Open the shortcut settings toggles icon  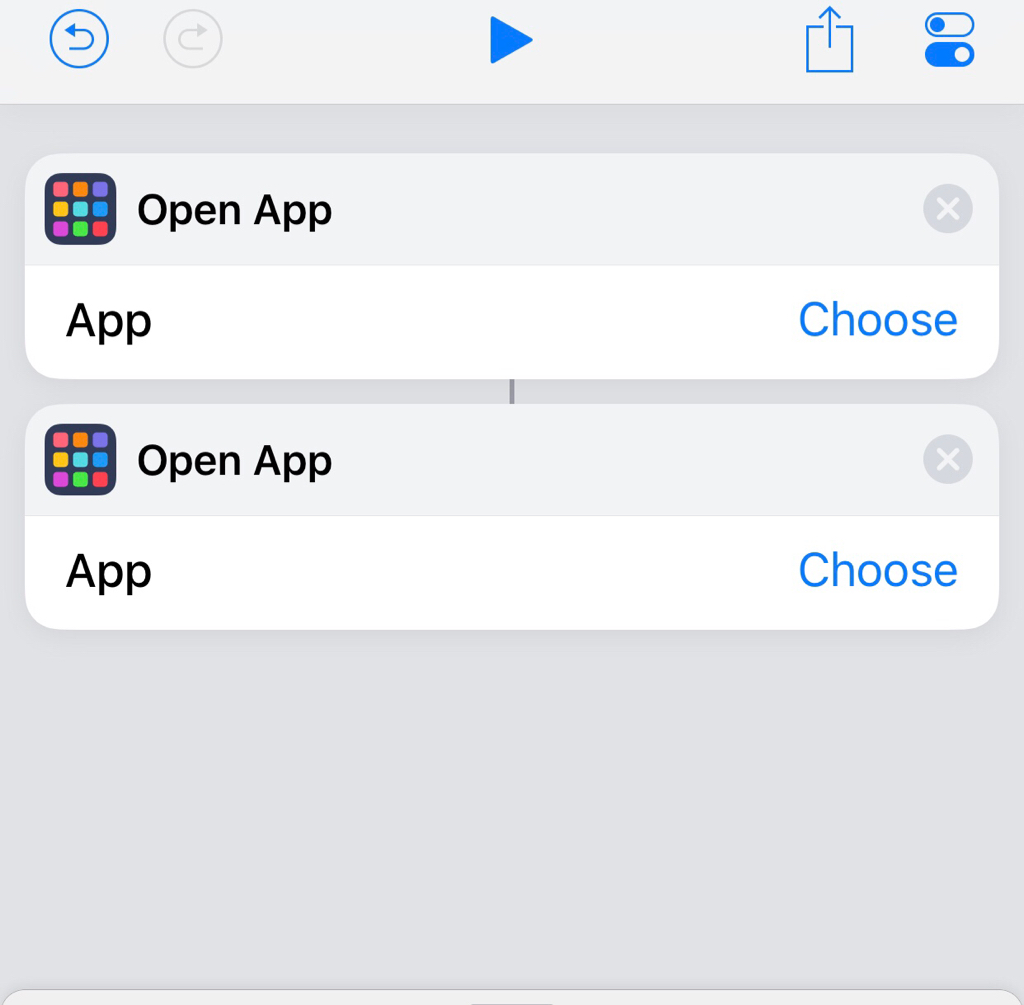tap(949, 40)
